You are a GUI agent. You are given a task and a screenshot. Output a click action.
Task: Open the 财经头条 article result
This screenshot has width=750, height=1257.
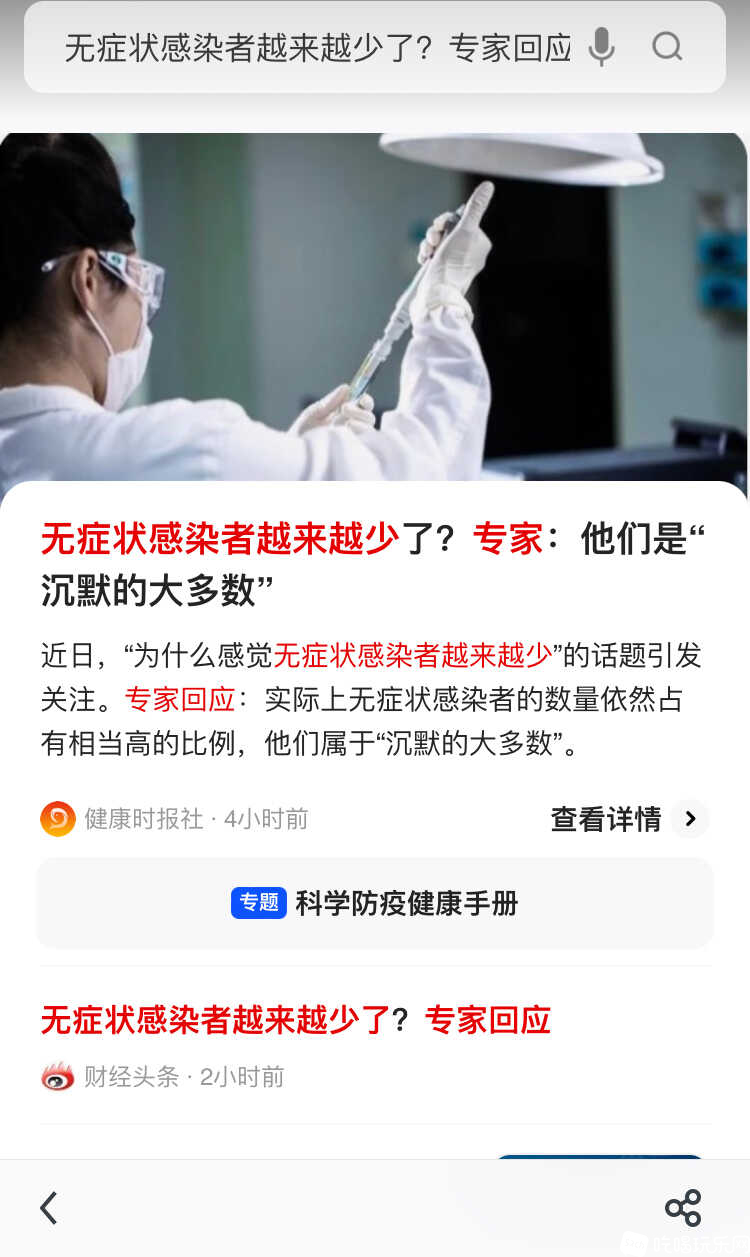[295, 1020]
